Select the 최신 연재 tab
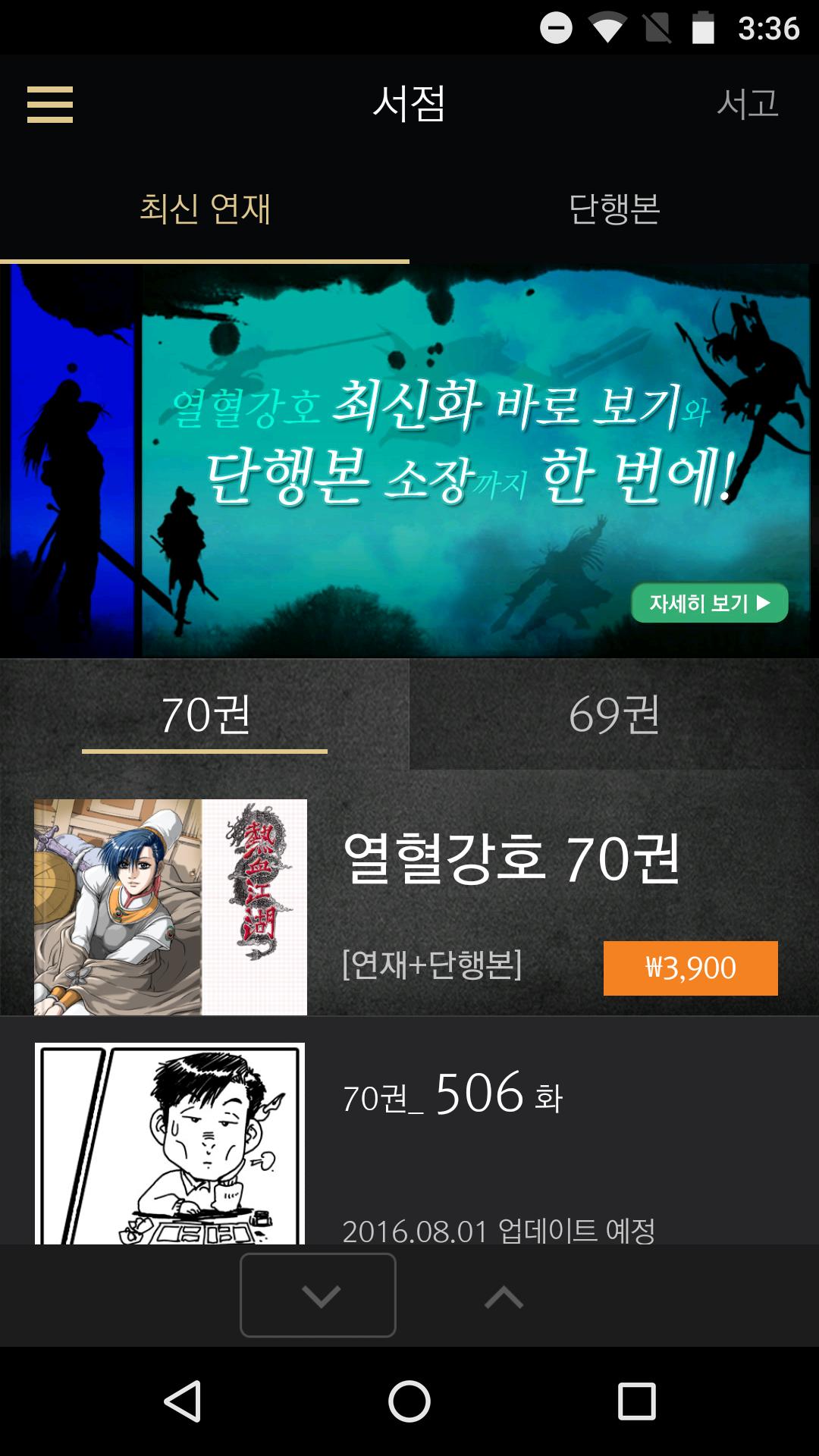This screenshot has height=1456, width=819. coord(205,209)
